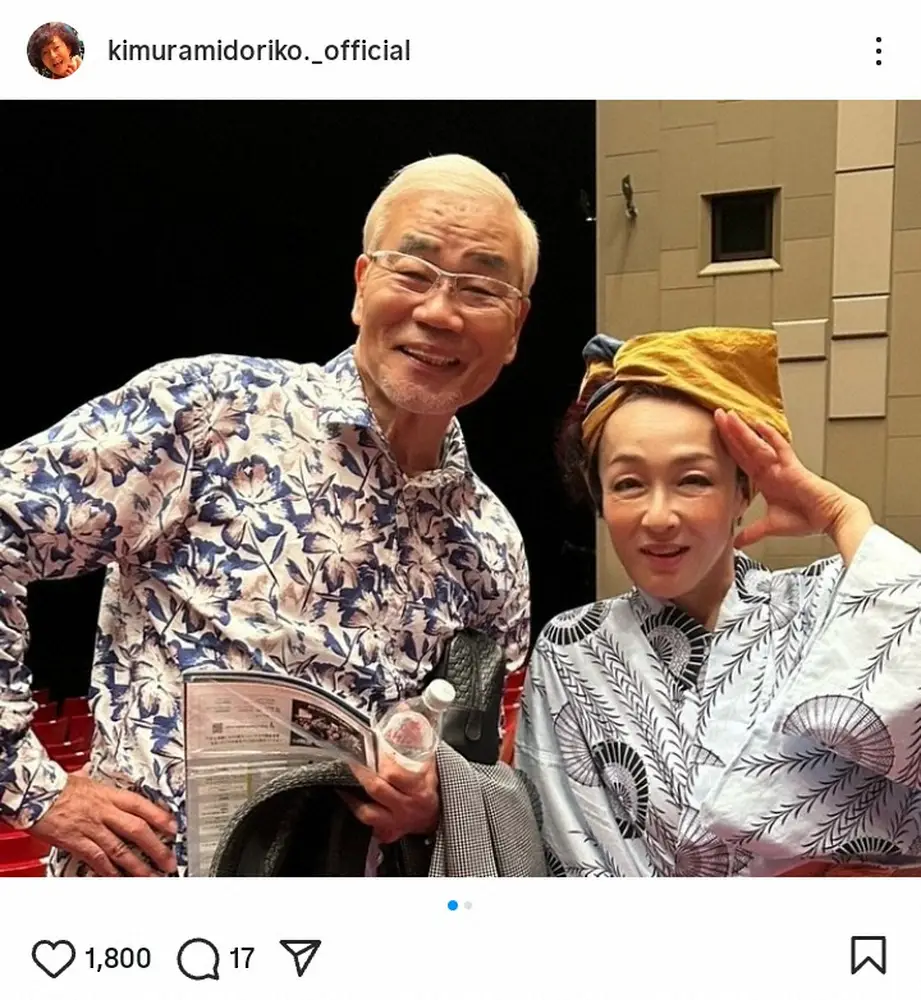Like this post with the heart icon
Viewport: 921px width, 1000px height.
coord(53,958)
